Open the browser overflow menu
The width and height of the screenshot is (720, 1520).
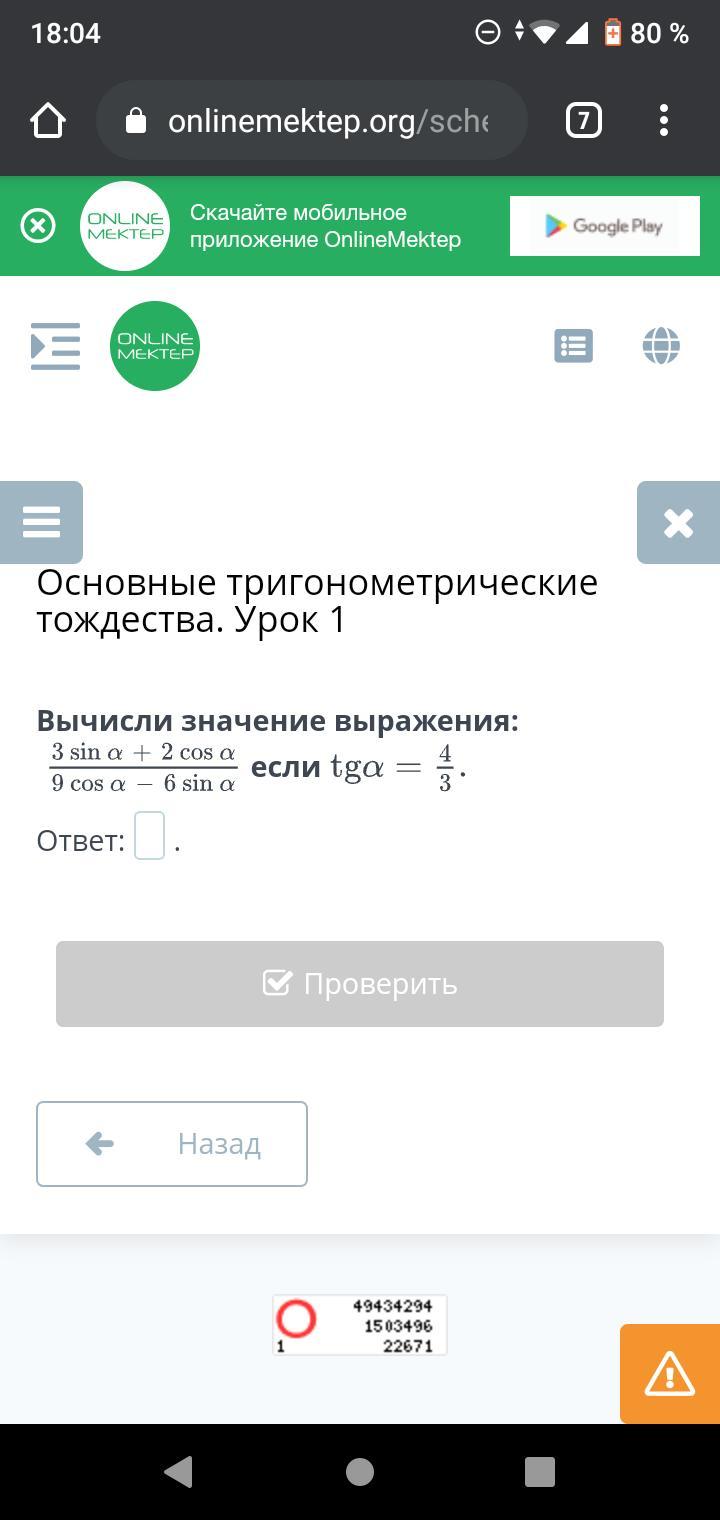[x=664, y=121]
